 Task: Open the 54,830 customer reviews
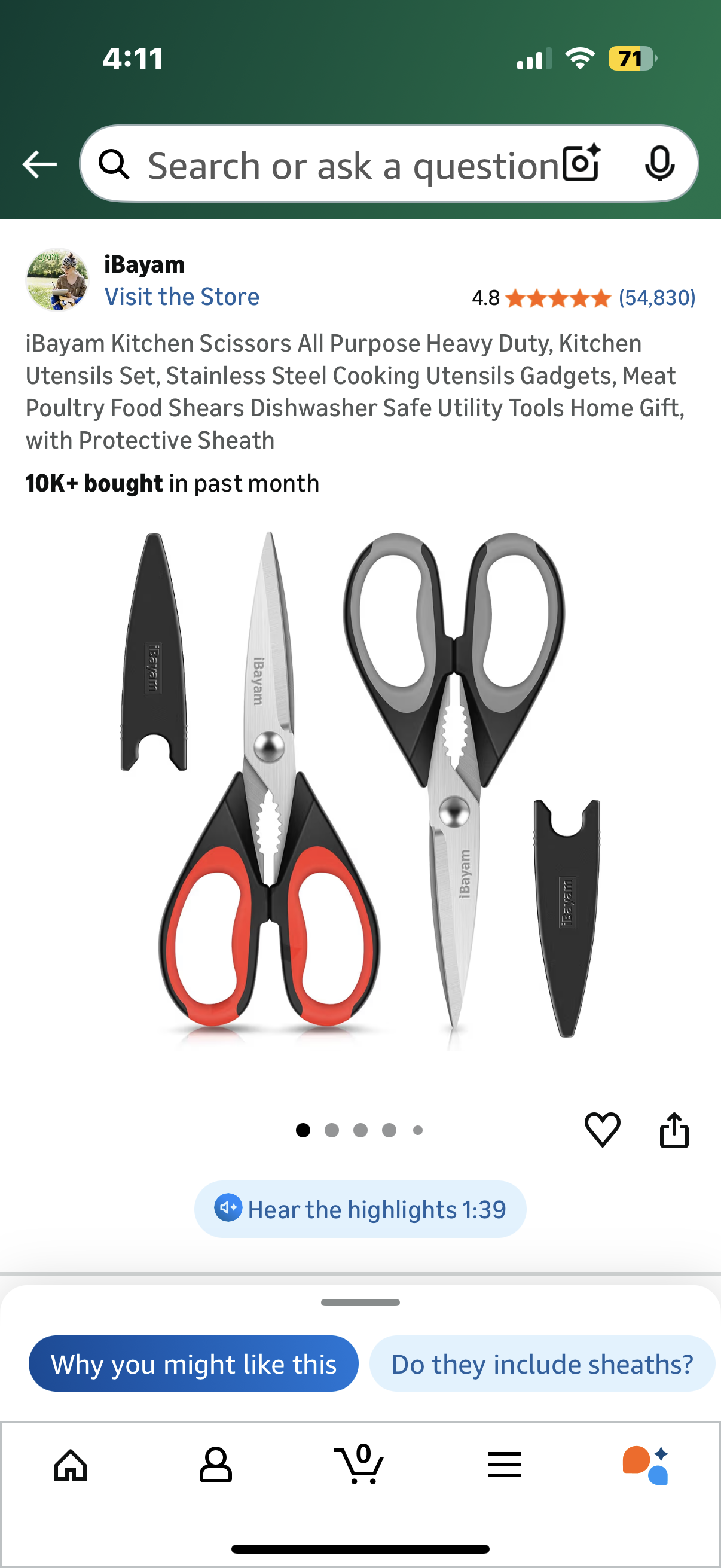[x=656, y=298]
